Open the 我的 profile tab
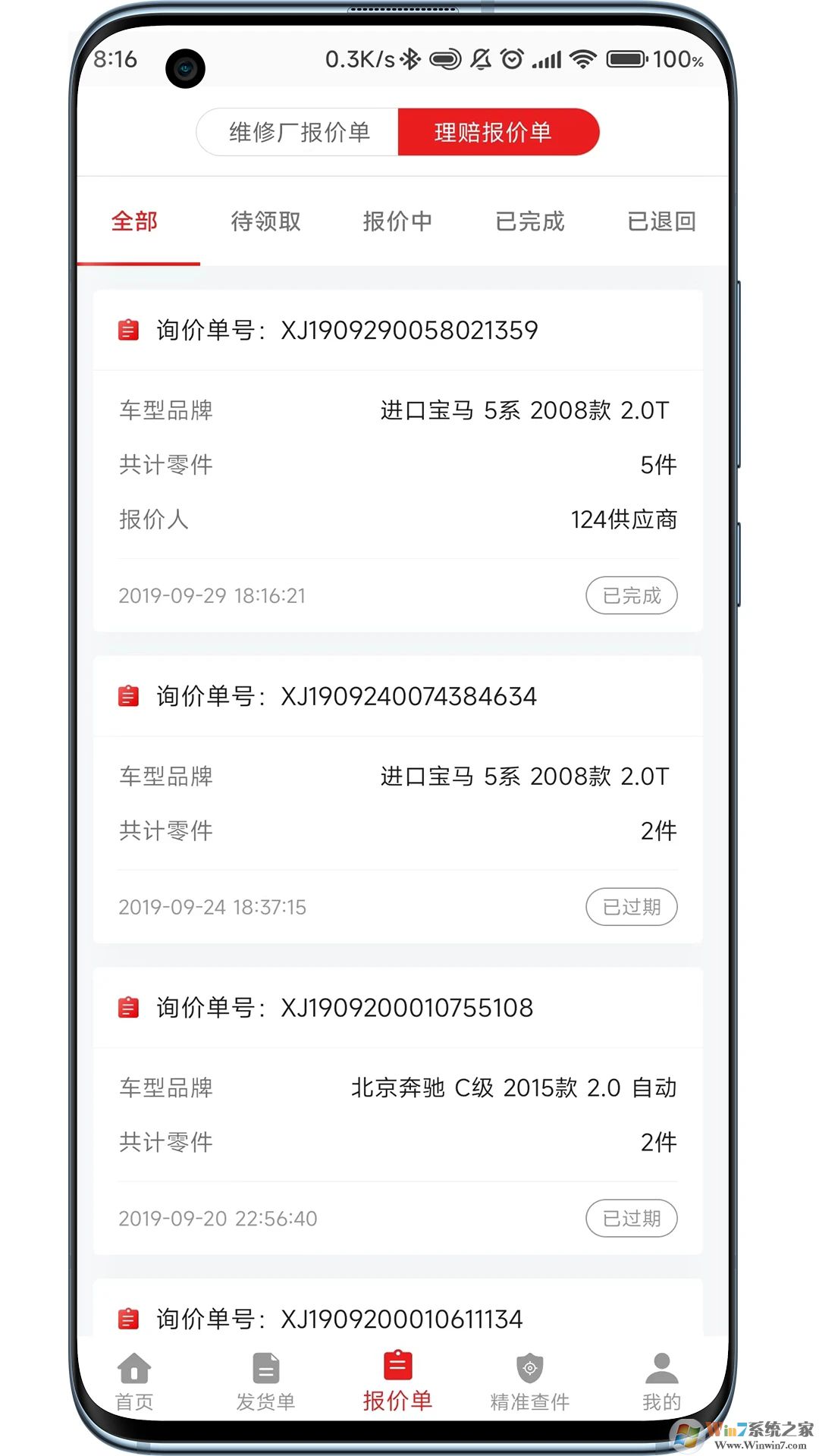819x1456 pixels. click(x=661, y=1382)
